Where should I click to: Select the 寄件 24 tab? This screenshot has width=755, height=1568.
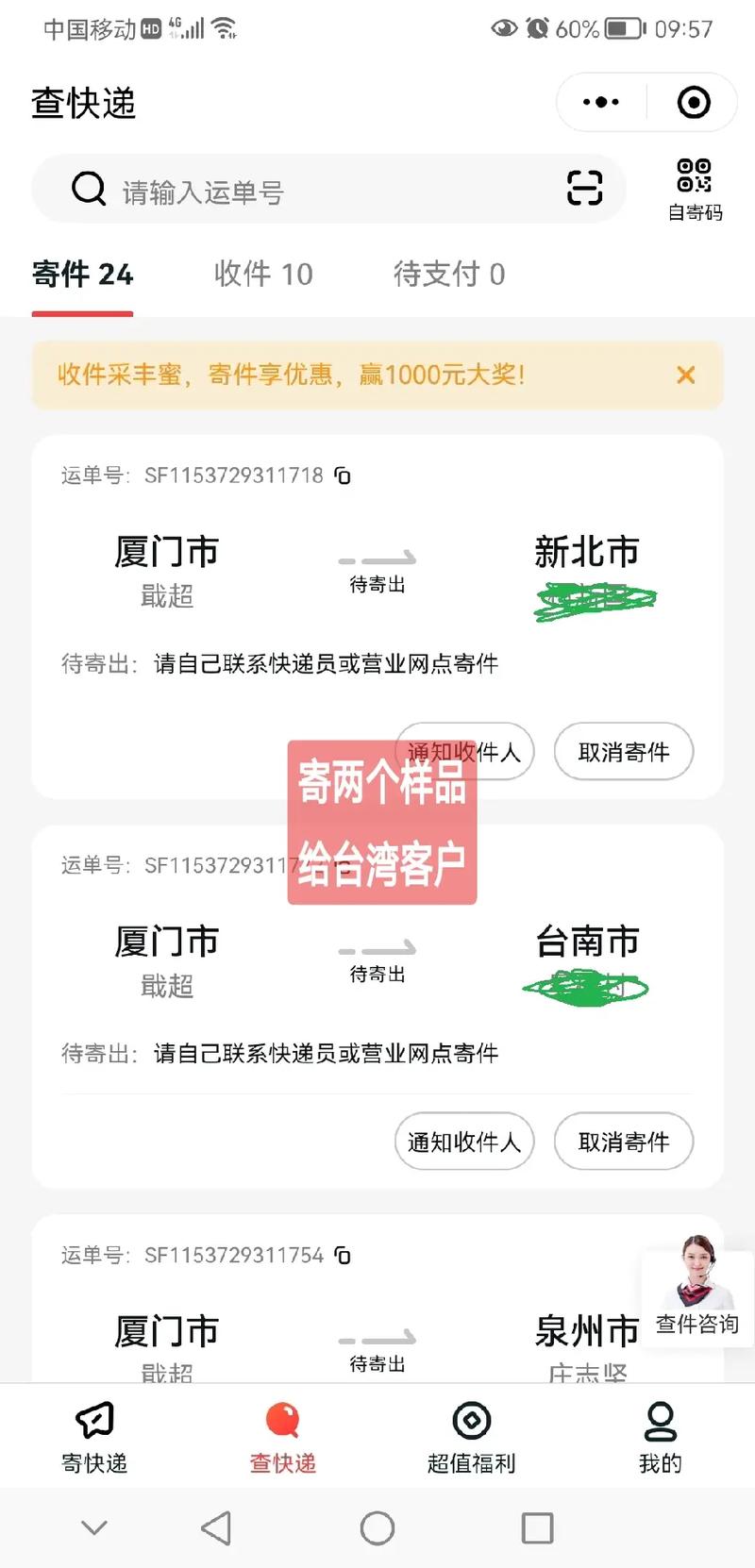[82, 275]
